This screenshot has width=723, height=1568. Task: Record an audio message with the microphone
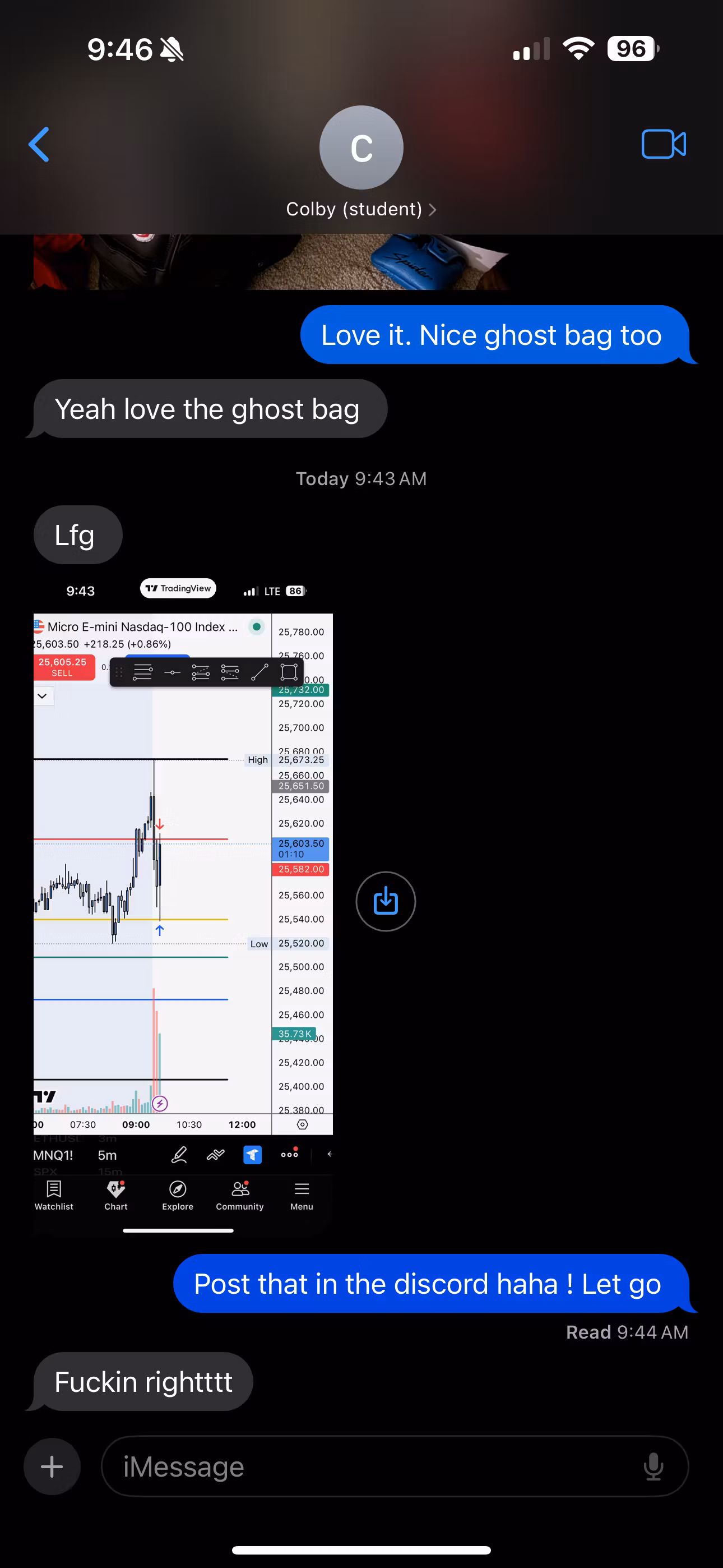653,1466
